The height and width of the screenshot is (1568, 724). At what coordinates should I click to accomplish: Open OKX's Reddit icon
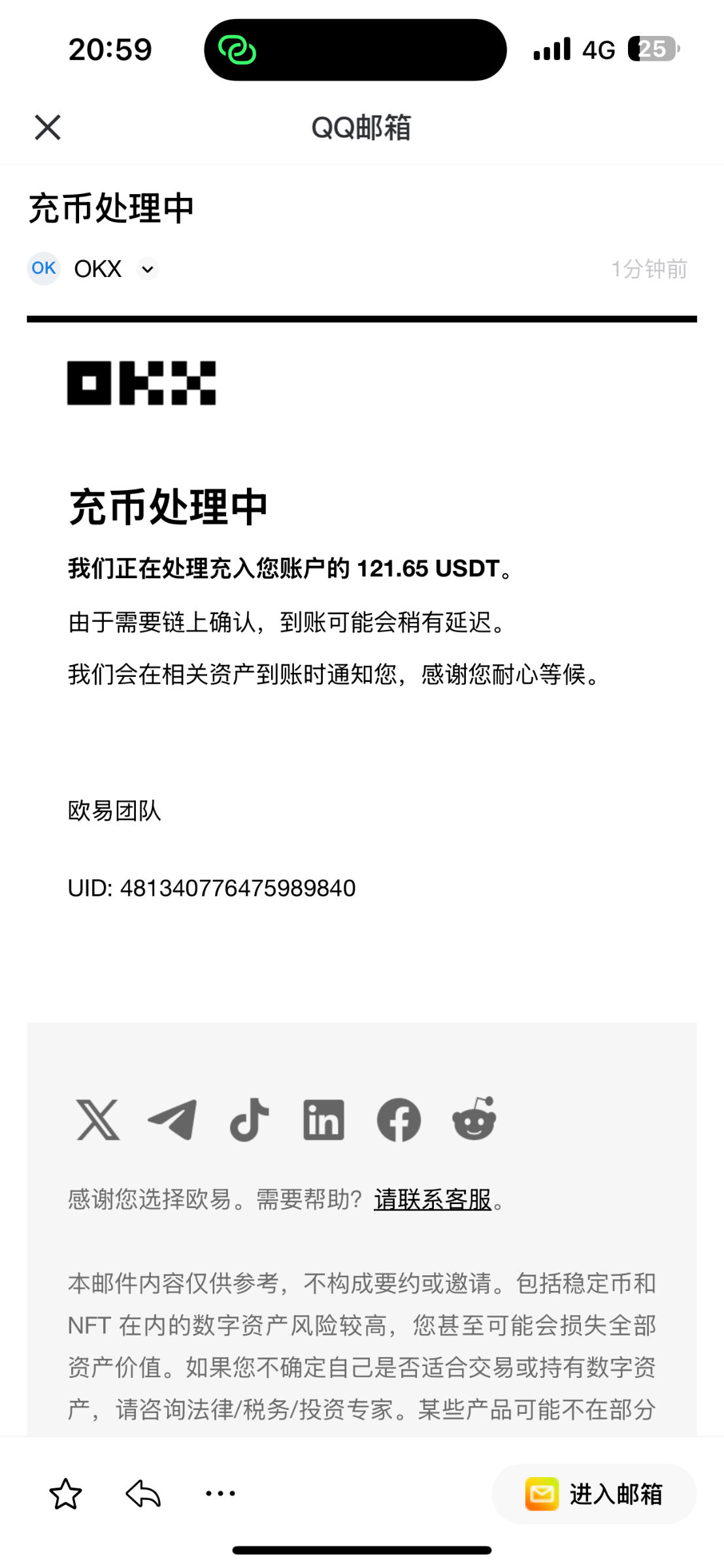pyautogui.click(x=474, y=1119)
